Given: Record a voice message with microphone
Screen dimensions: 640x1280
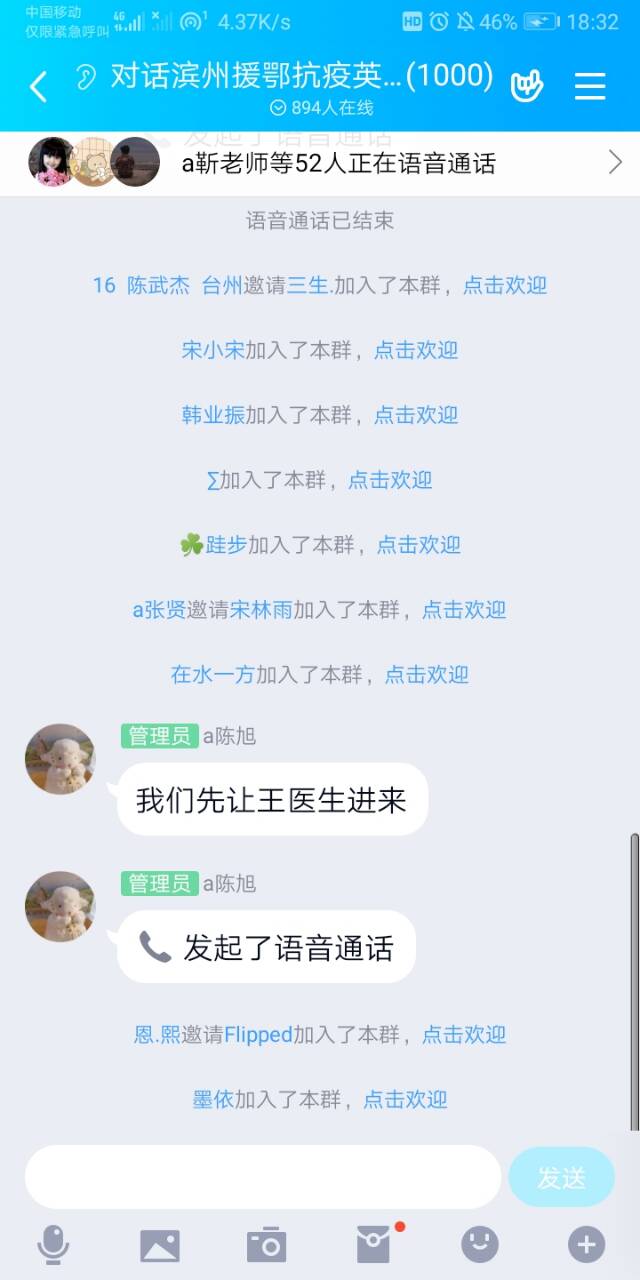Looking at the screenshot, I should pyautogui.click(x=53, y=1245).
